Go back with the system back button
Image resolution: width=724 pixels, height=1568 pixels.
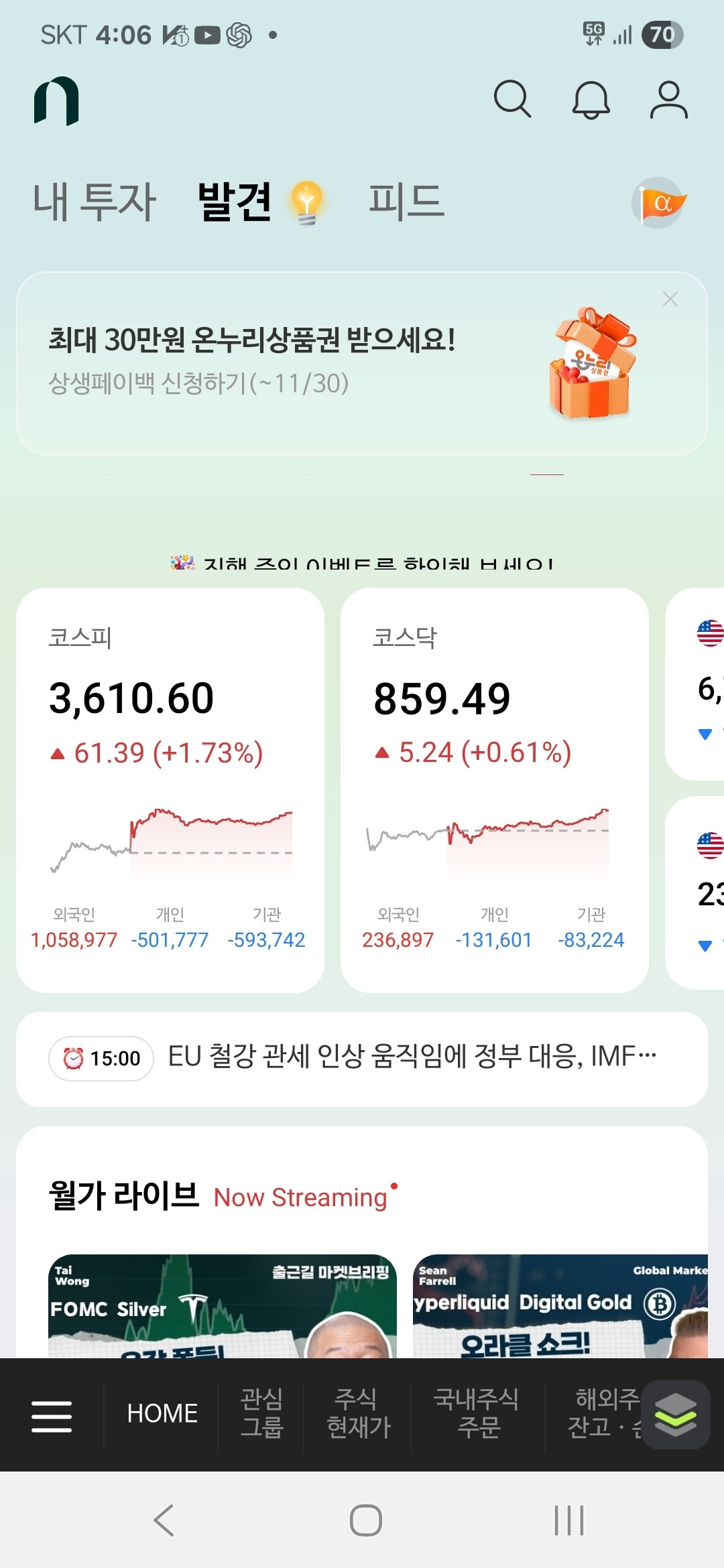(164, 1520)
